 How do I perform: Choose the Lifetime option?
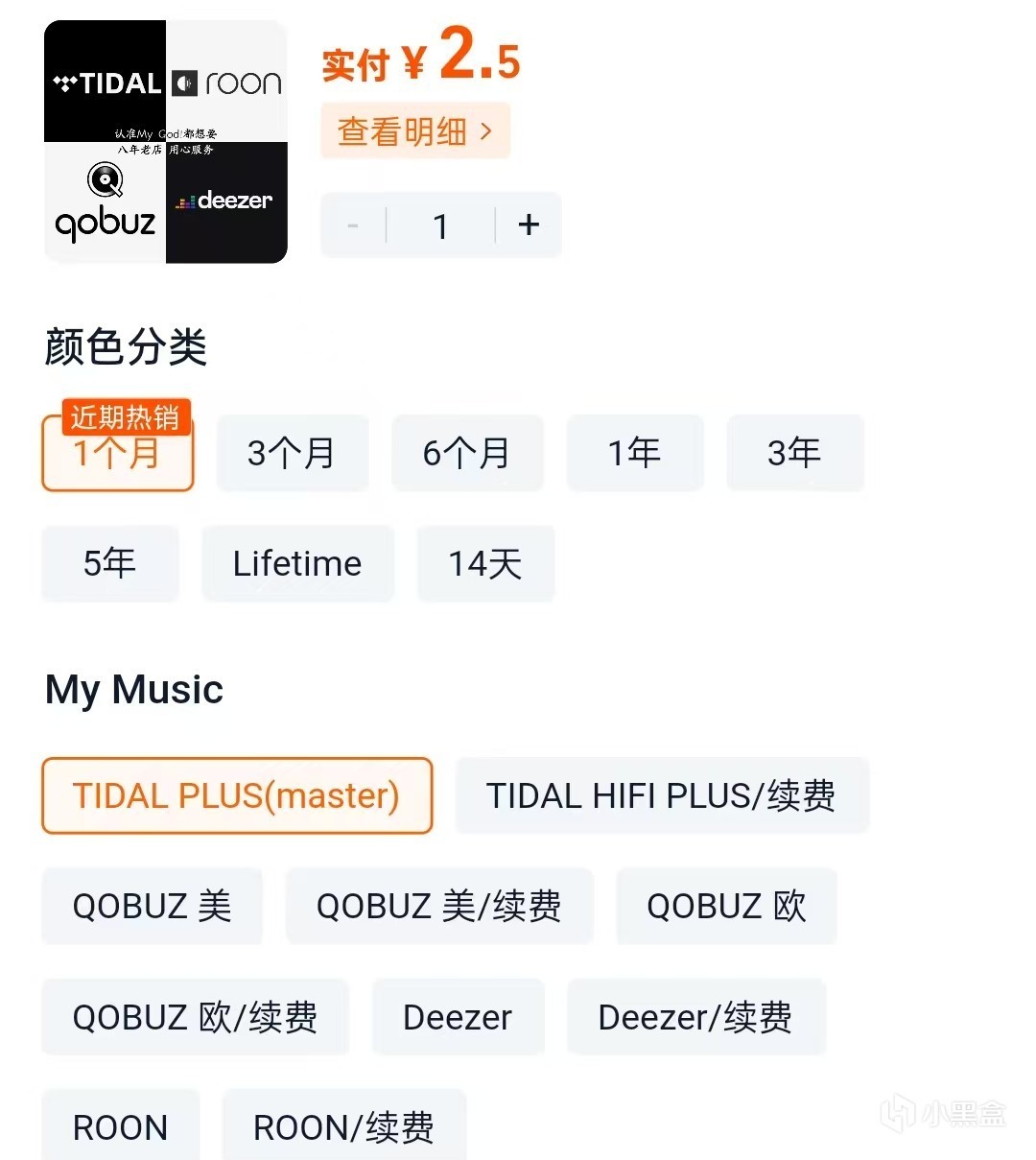pyautogui.click(x=297, y=563)
